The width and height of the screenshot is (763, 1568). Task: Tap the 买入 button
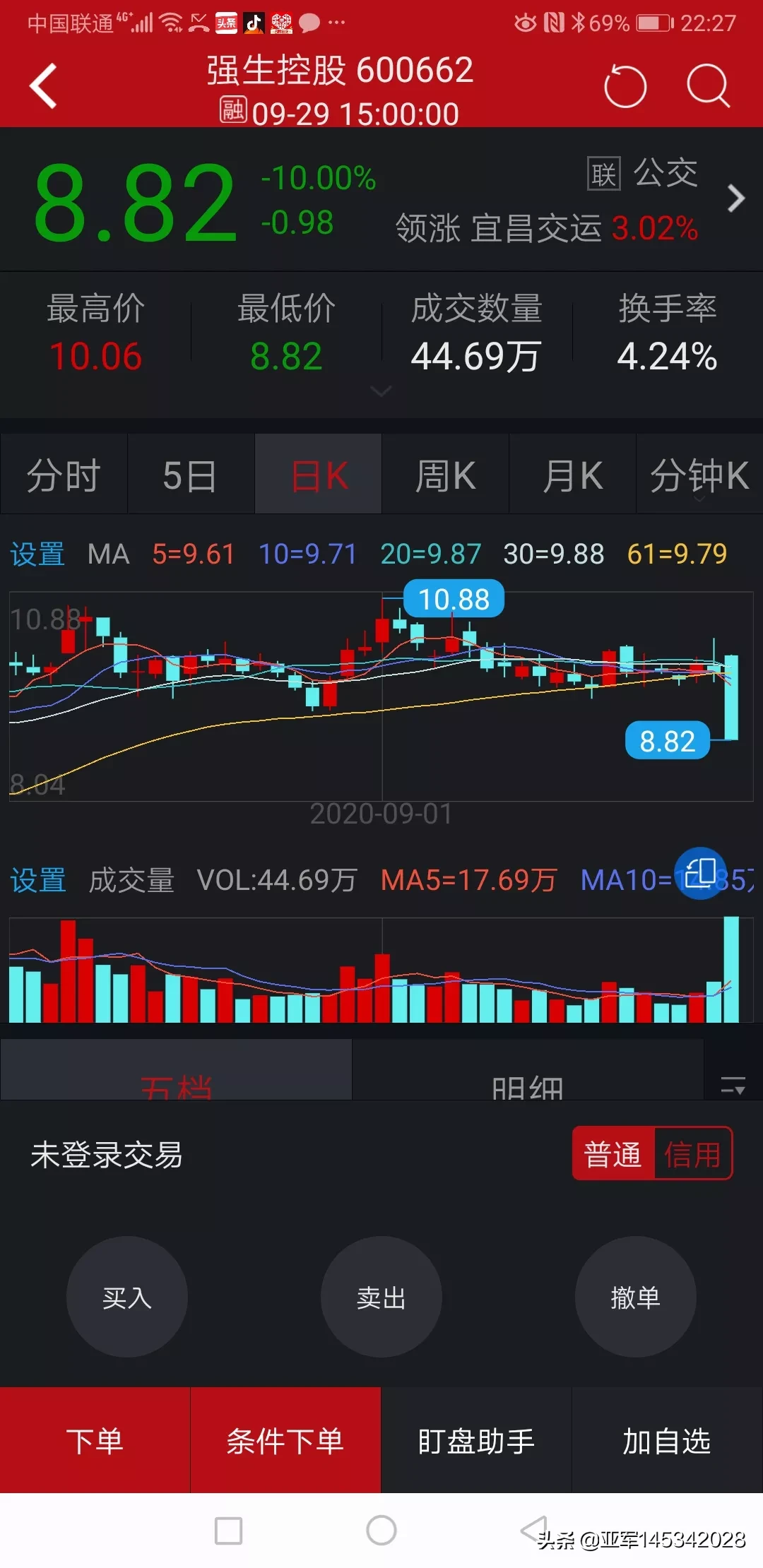[127, 1297]
